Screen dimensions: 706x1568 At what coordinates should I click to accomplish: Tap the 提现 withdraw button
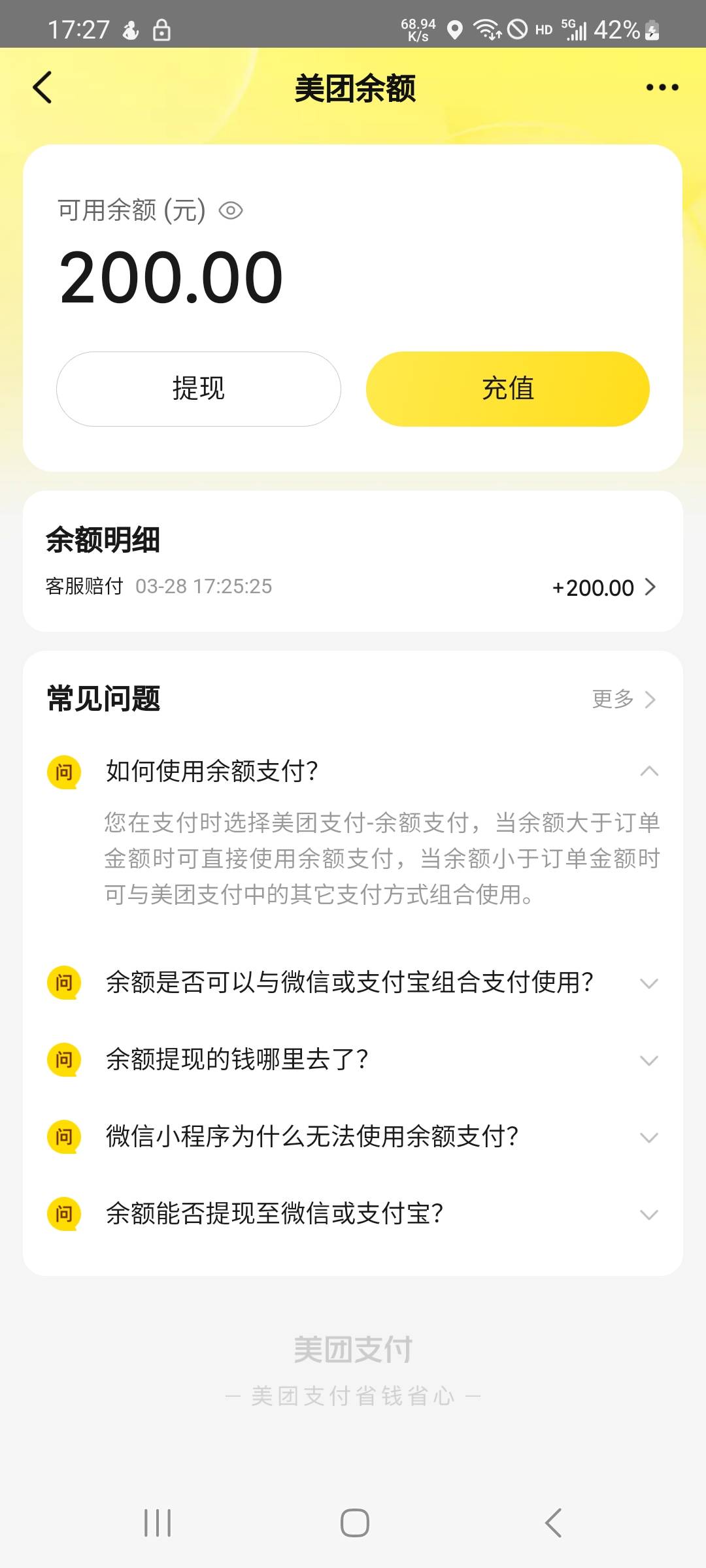[198, 389]
